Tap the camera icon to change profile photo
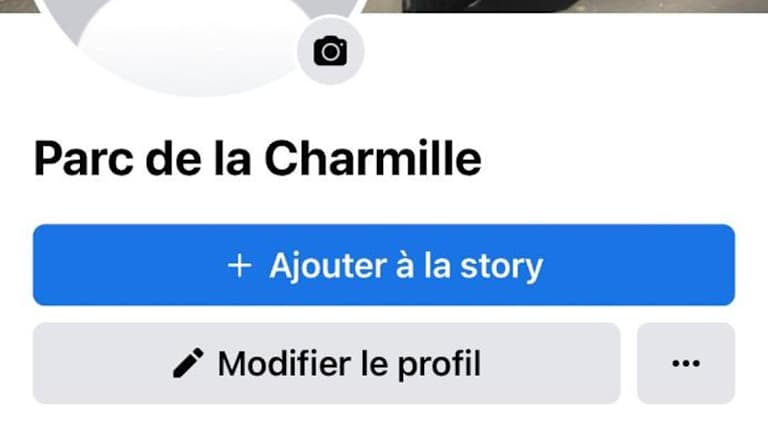The image size is (768, 432). pyautogui.click(x=330, y=51)
